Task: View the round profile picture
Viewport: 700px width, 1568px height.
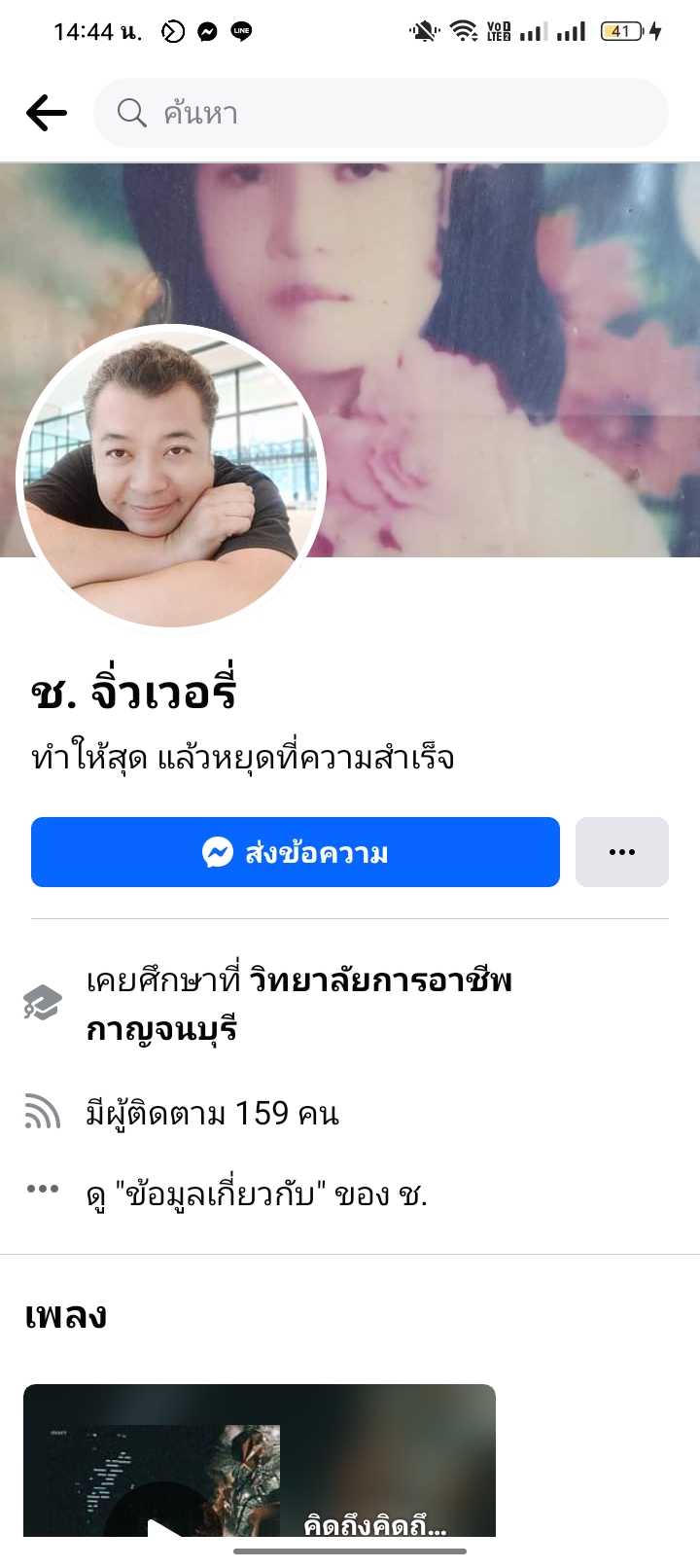Action: [172, 479]
